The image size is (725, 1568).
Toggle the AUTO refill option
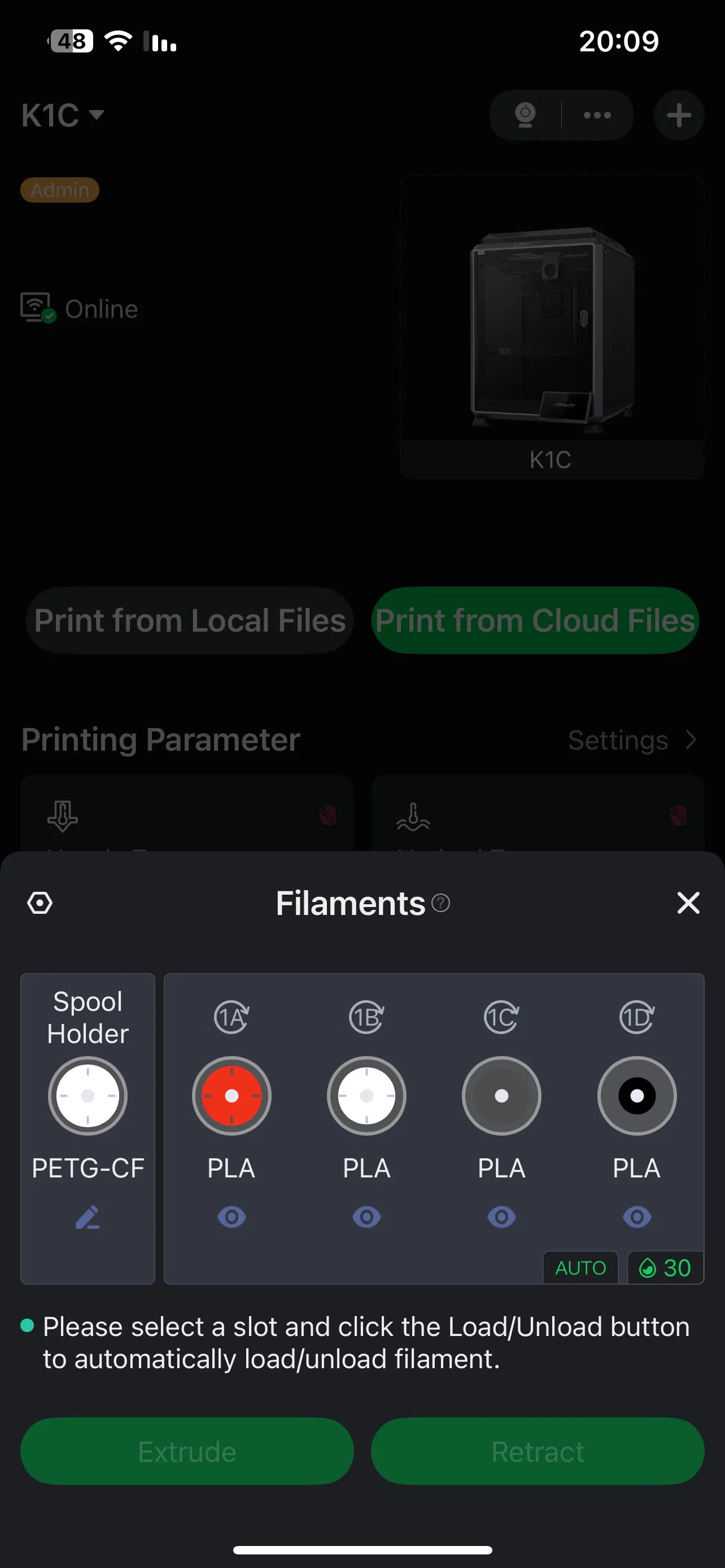point(580,1268)
